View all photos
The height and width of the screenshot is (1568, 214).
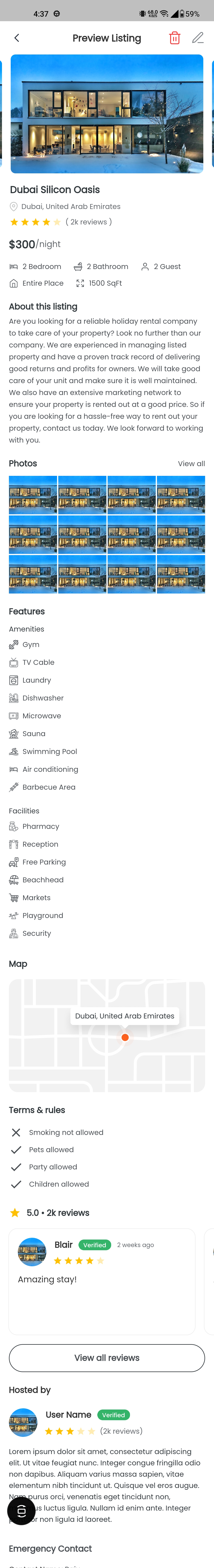pos(191,463)
